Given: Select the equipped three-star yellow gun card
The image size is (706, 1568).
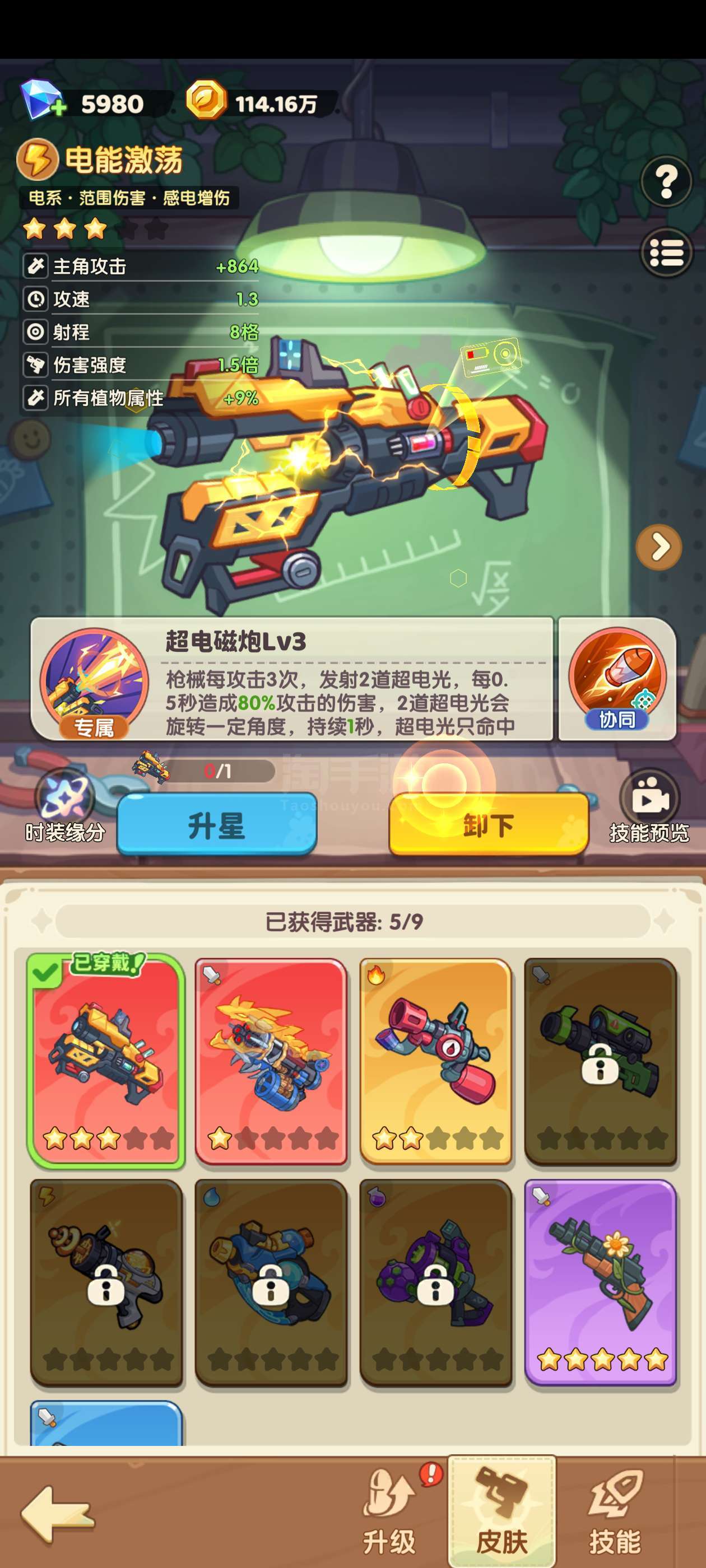Looking at the screenshot, I should point(106,1060).
